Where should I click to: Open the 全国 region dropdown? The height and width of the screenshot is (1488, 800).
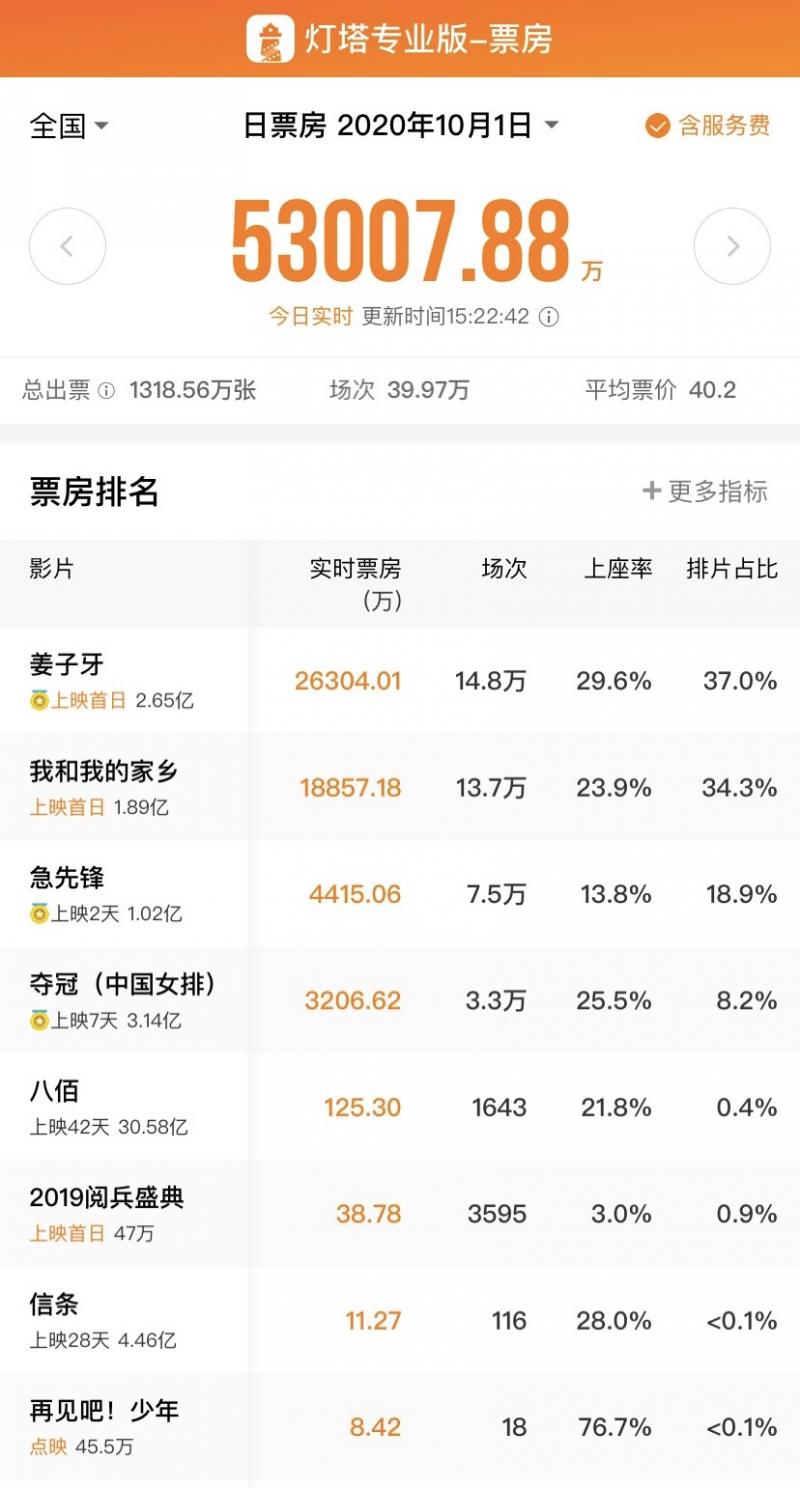pos(69,127)
